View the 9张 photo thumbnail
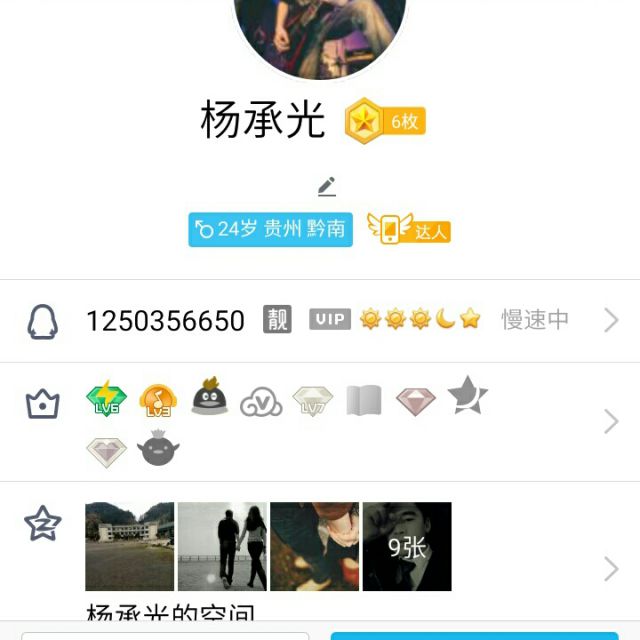640x640 pixels. click(407, 546)
